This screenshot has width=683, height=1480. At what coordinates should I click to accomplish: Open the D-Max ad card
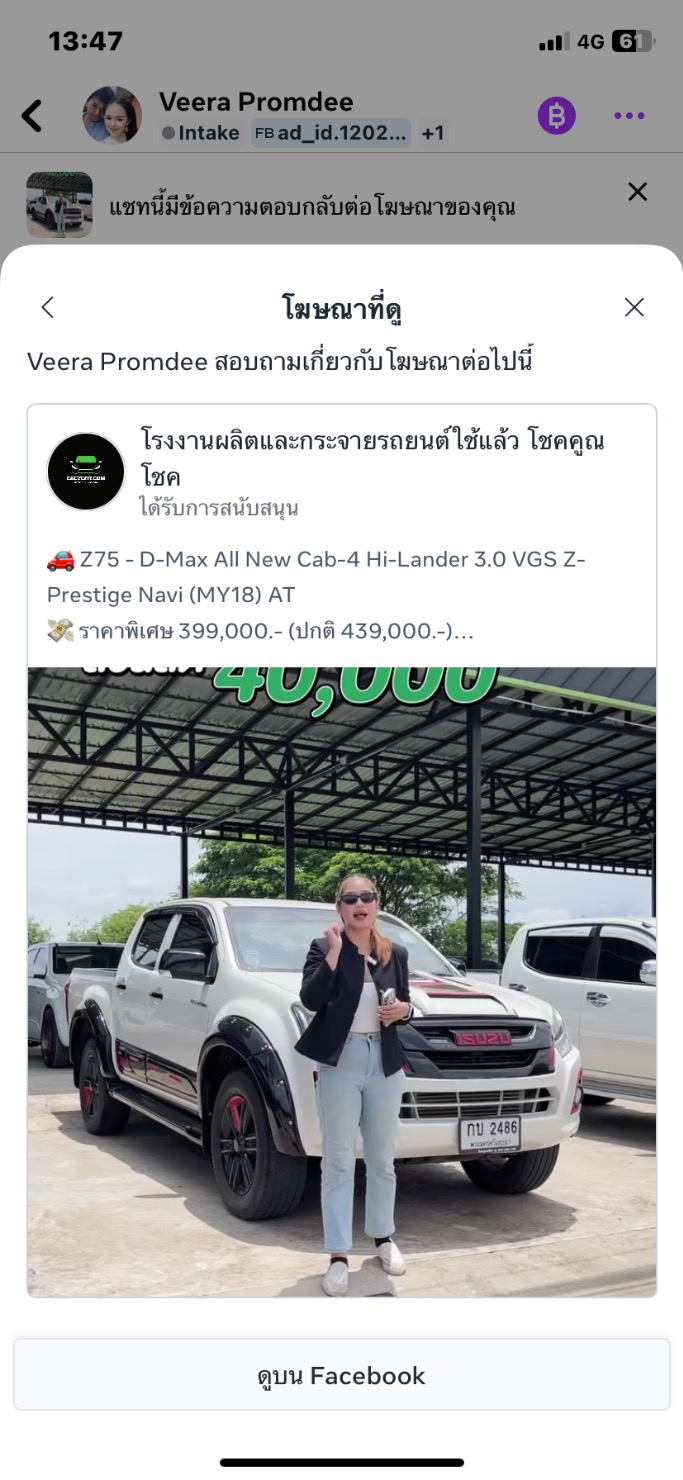click(341, 850)
